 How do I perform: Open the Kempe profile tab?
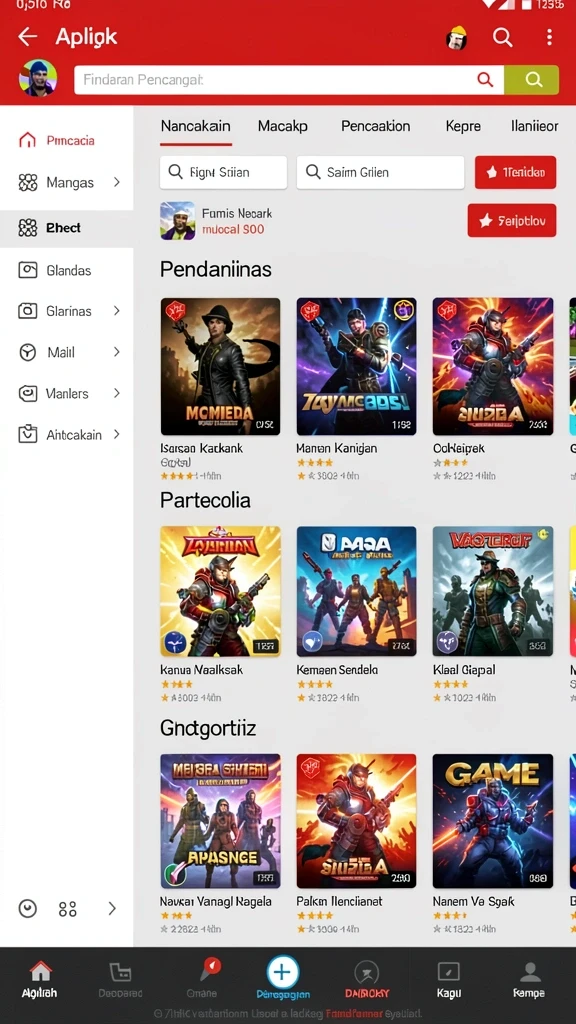pyautogui.click(x=529, y=980)
